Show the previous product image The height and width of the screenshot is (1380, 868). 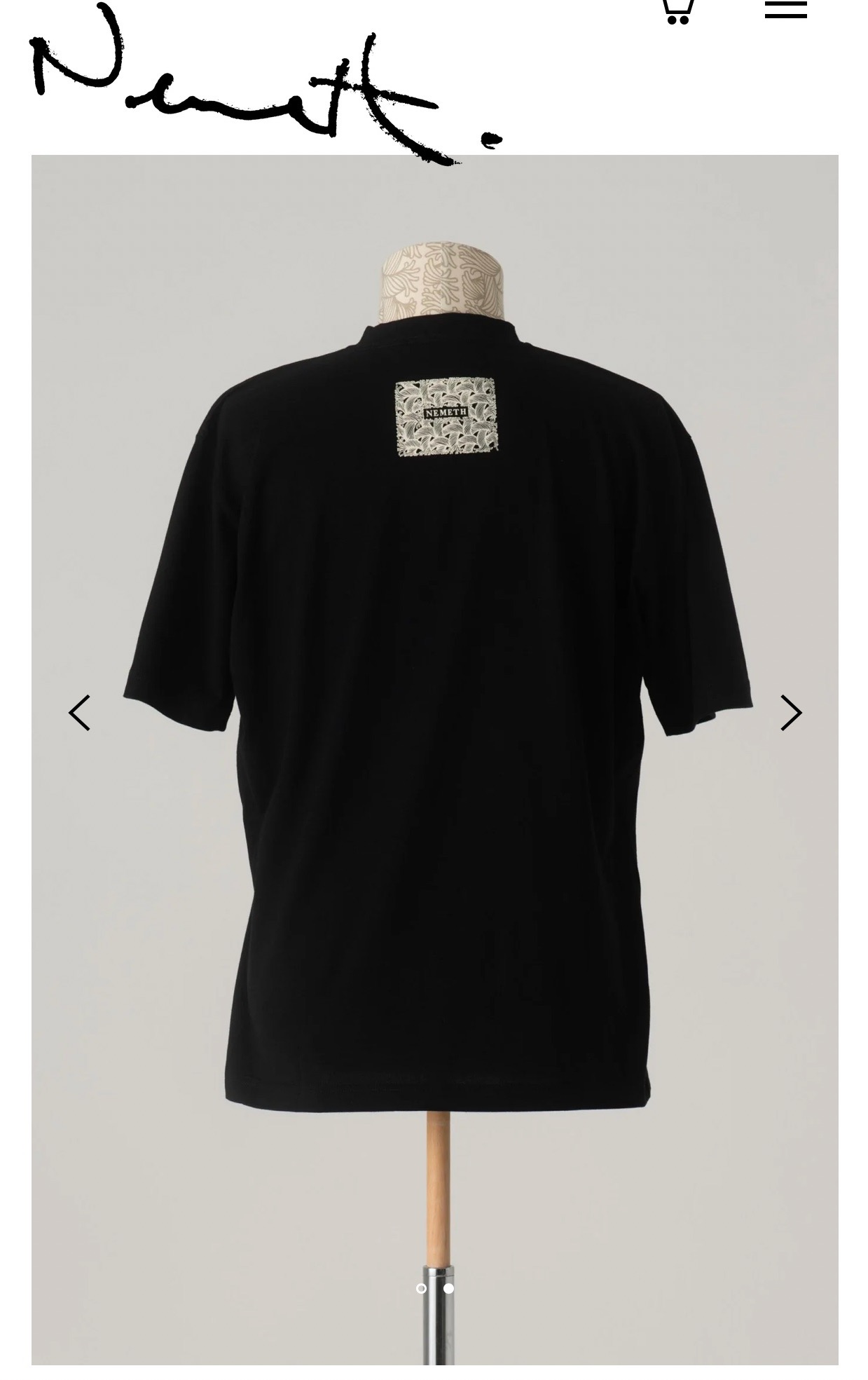pyautogui.click(x=79, y=713)
